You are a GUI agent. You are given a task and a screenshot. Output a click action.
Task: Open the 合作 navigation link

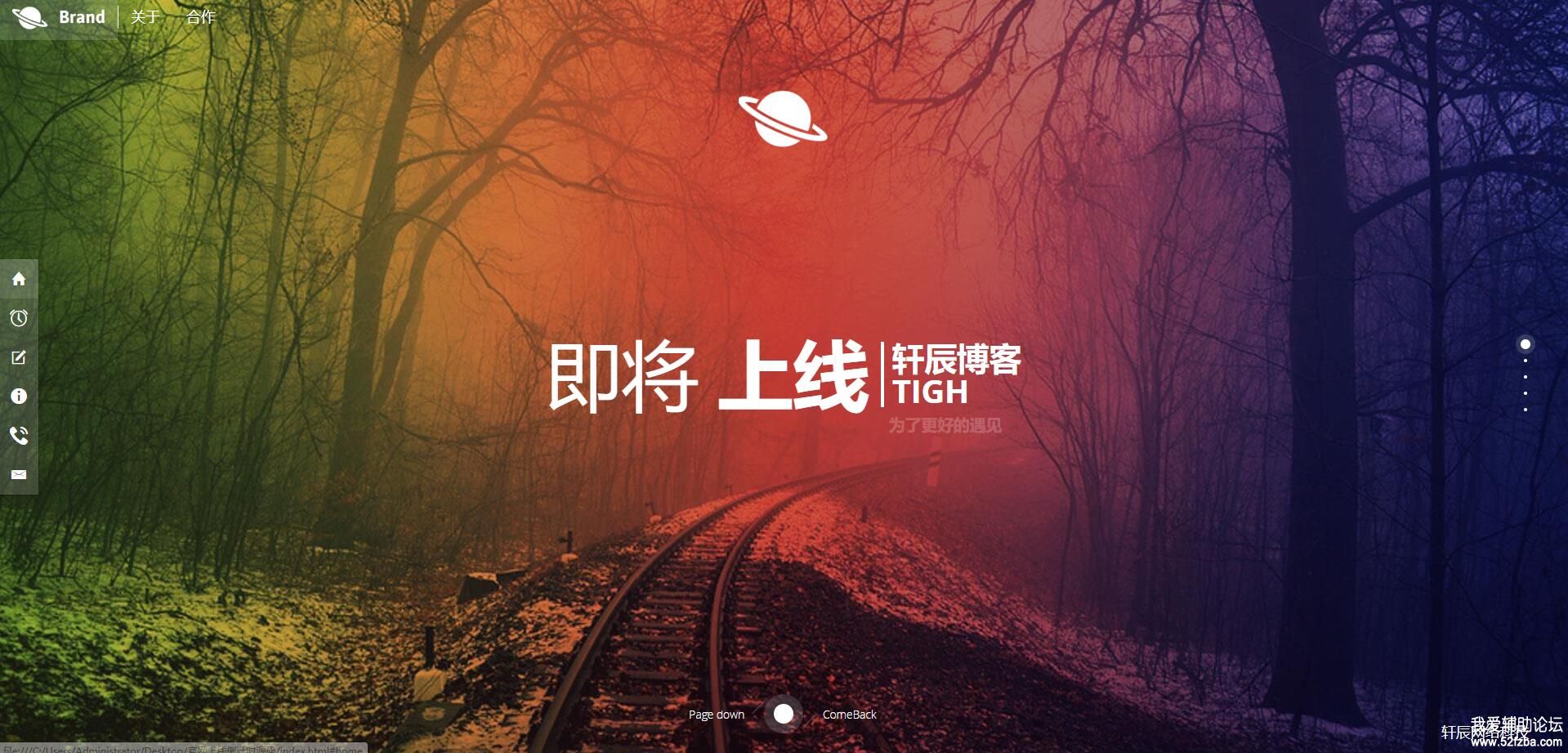[x=200, y=17]
